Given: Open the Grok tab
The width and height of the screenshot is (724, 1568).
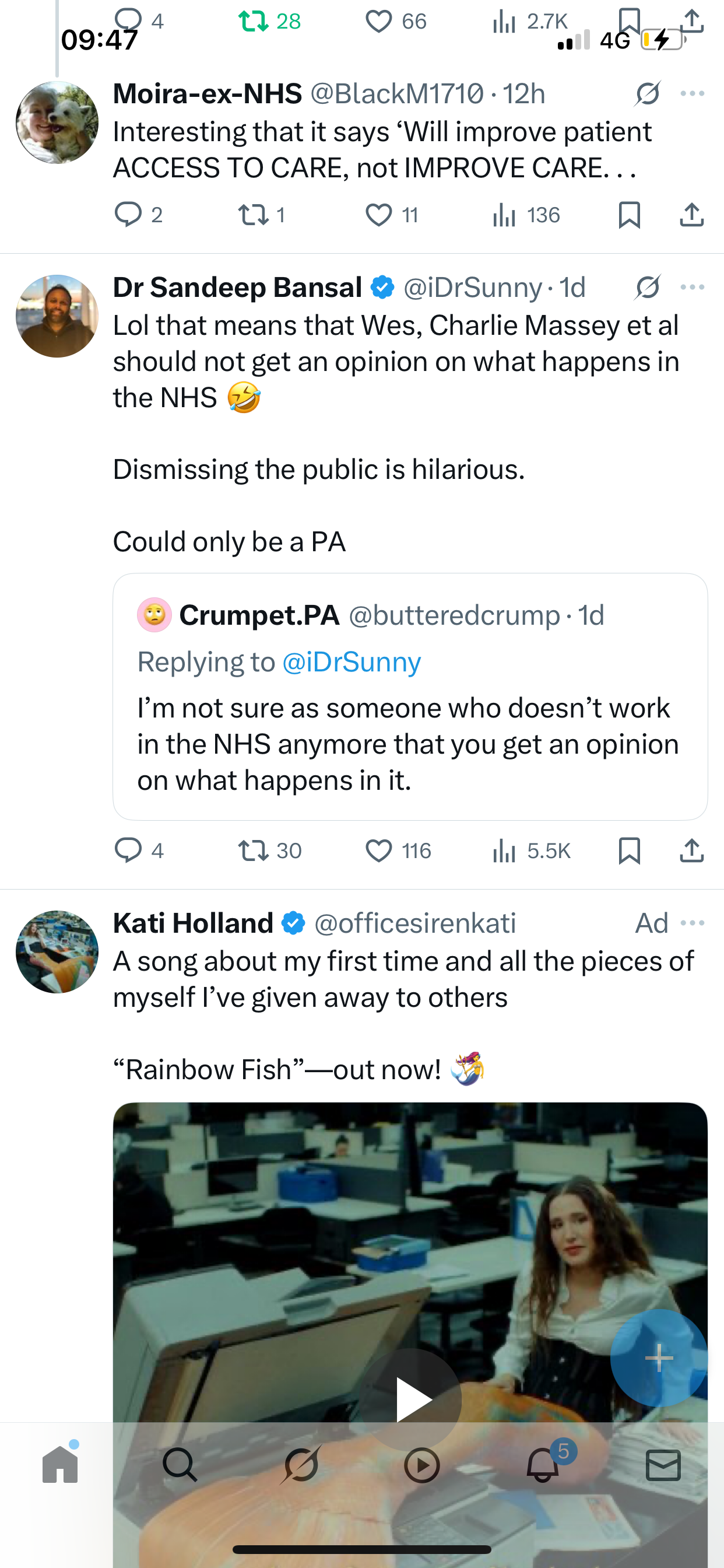Looking at the screenshot, I should click(301, 1464).
